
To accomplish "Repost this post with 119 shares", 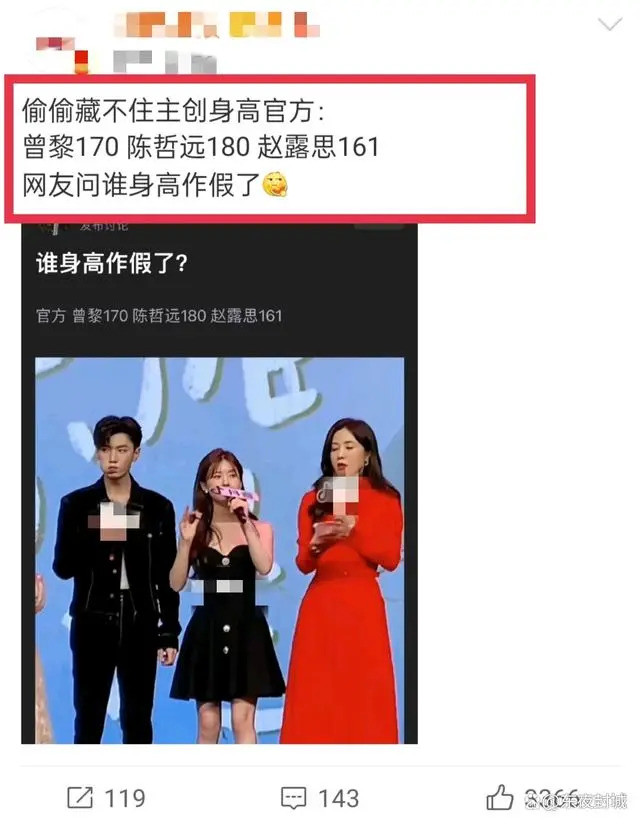I will coord(106,797).
